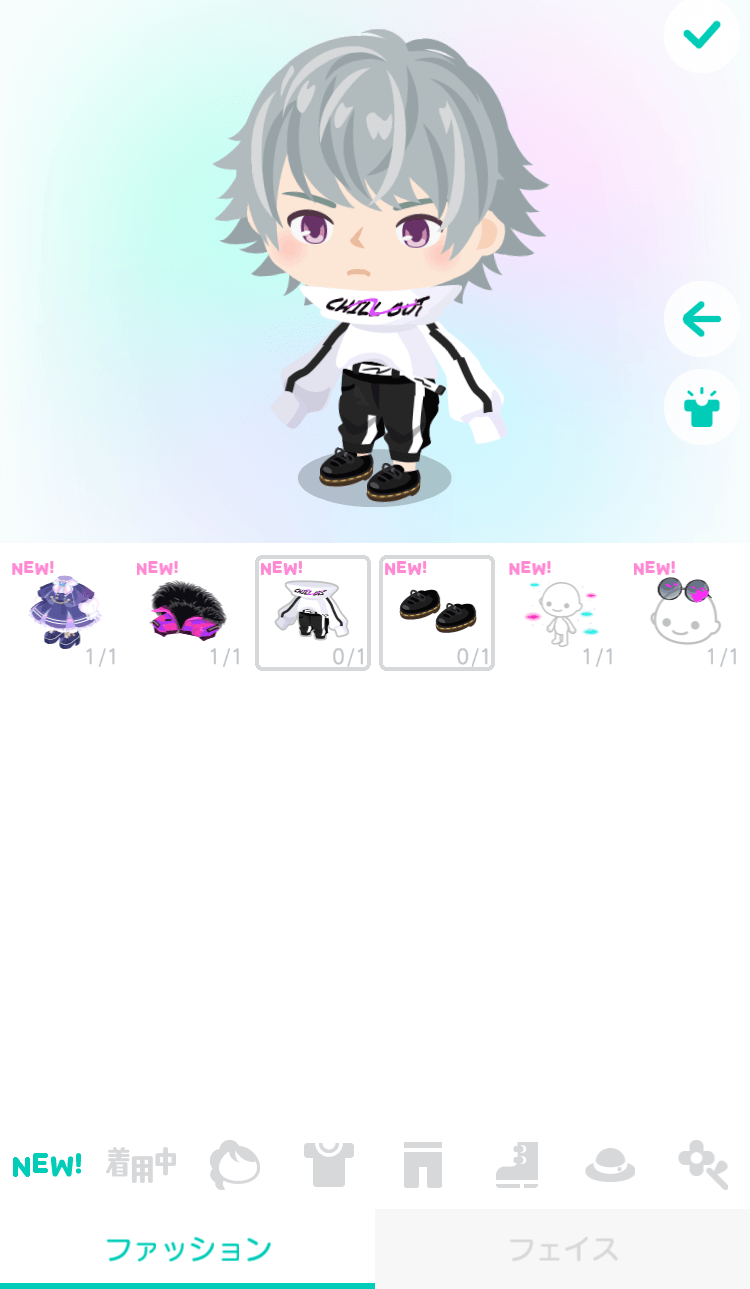The height and width of the screenshot is (1289, 750).
Task: Select the black fur hairstyle item
Action: (188, 613)
